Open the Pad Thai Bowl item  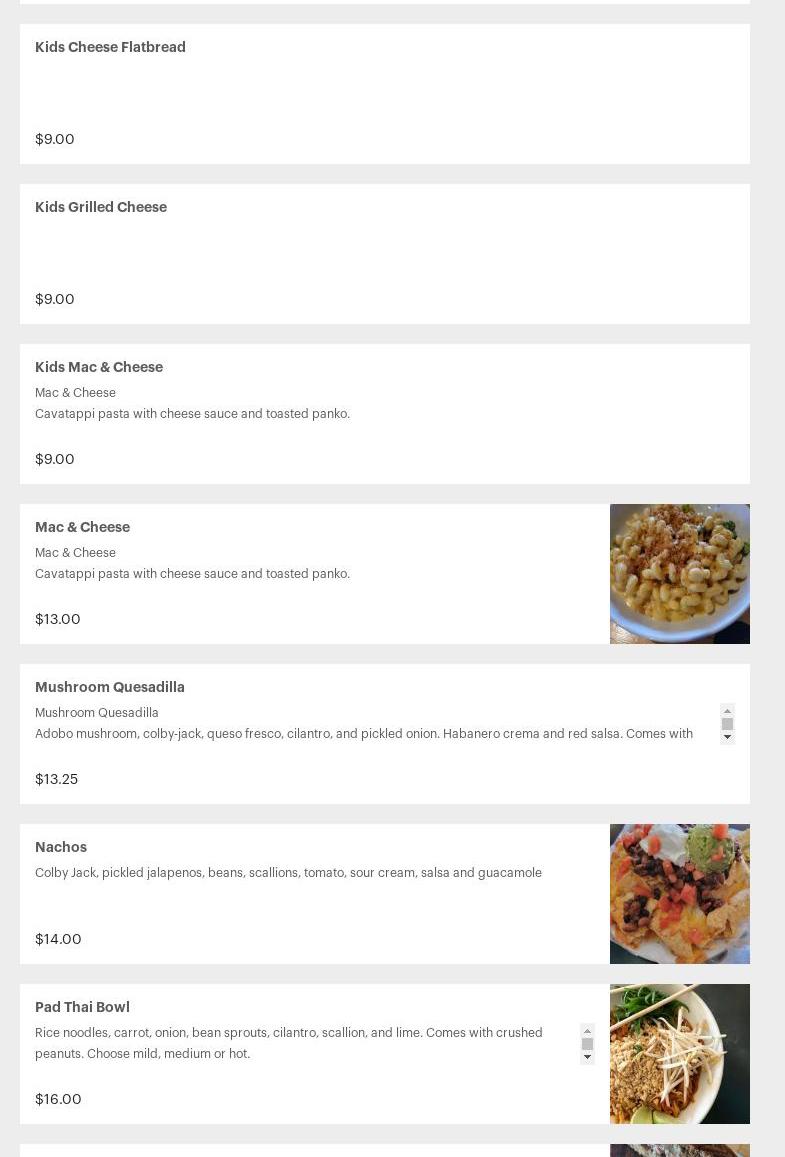[82, 1007]
